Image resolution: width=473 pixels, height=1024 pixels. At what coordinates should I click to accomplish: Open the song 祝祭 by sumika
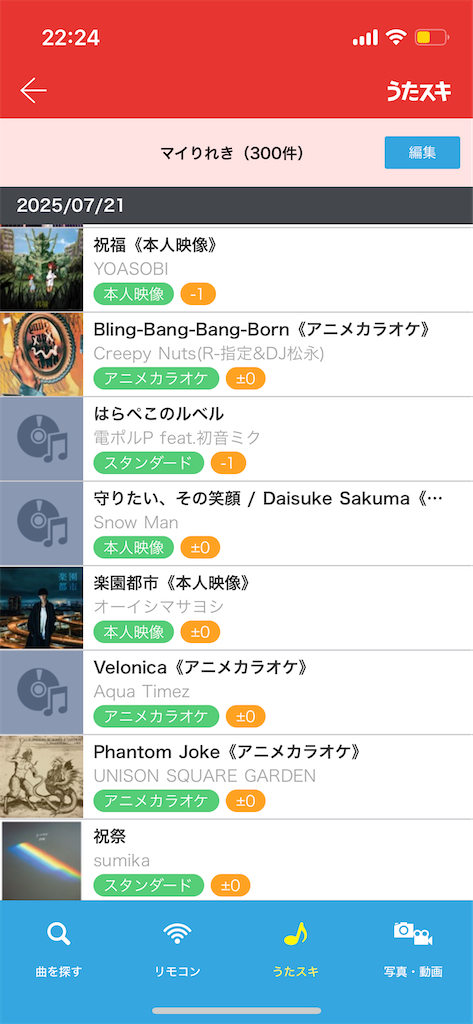coord(236,861)
